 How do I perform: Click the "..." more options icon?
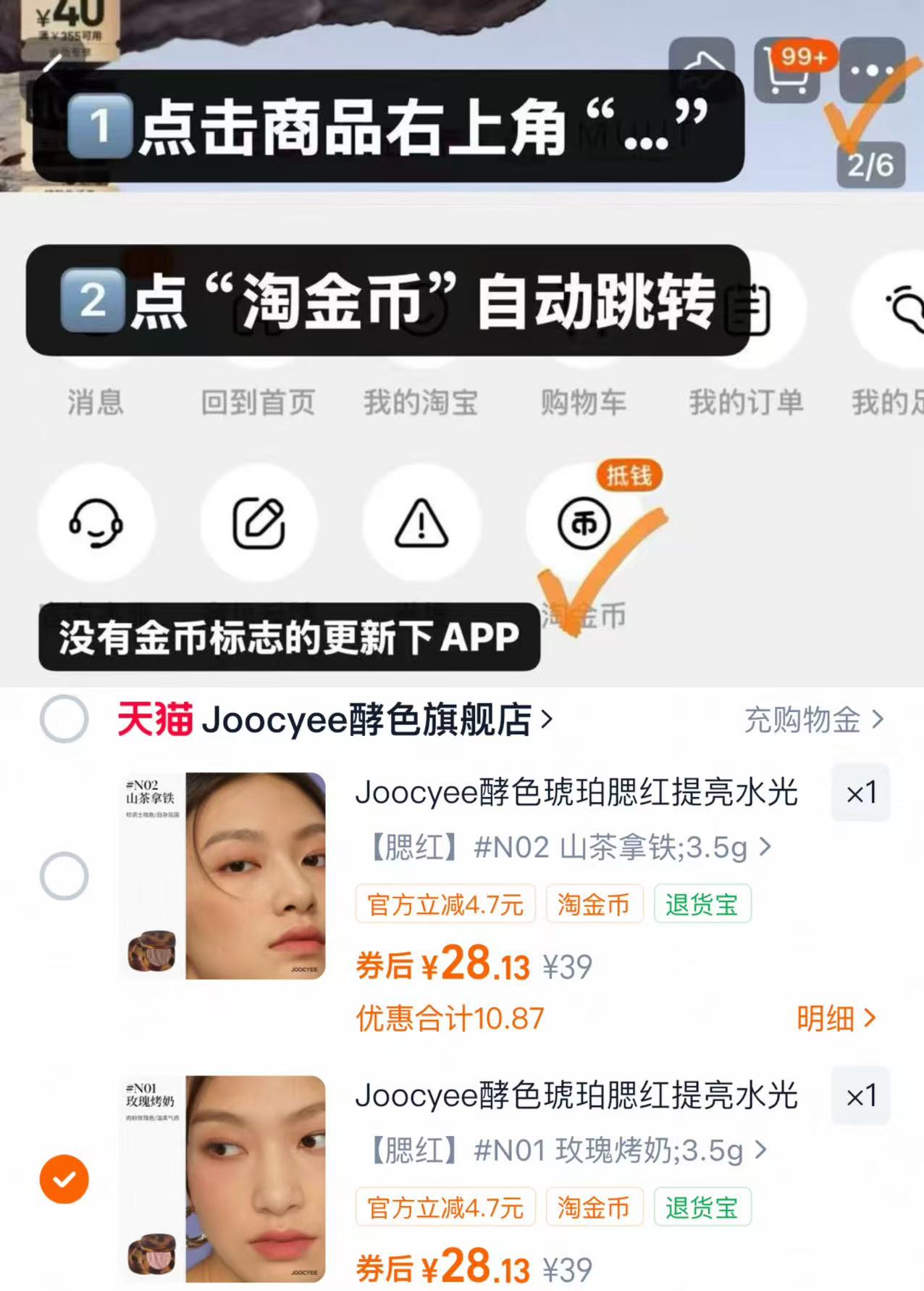[x=871, y=70]
